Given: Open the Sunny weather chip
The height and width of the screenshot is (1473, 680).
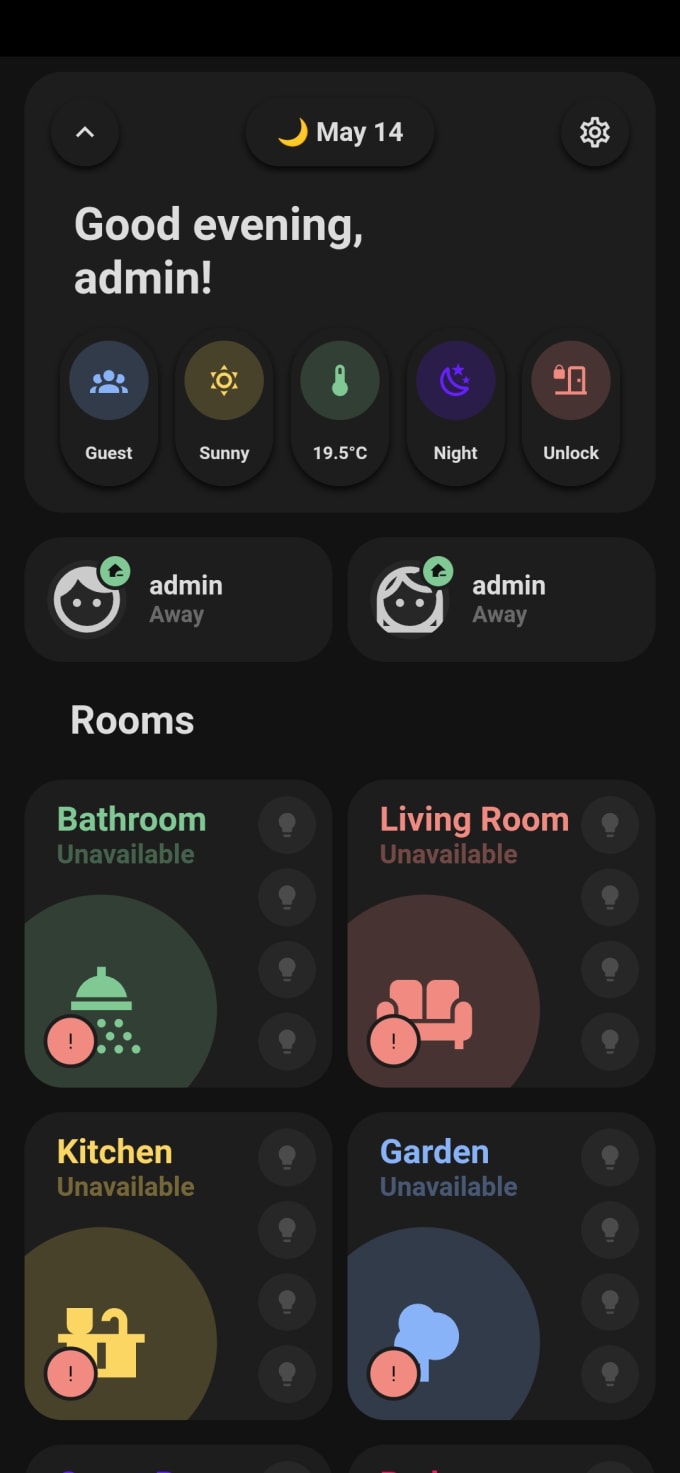Looking at the screenshot, I should (224, 405).
